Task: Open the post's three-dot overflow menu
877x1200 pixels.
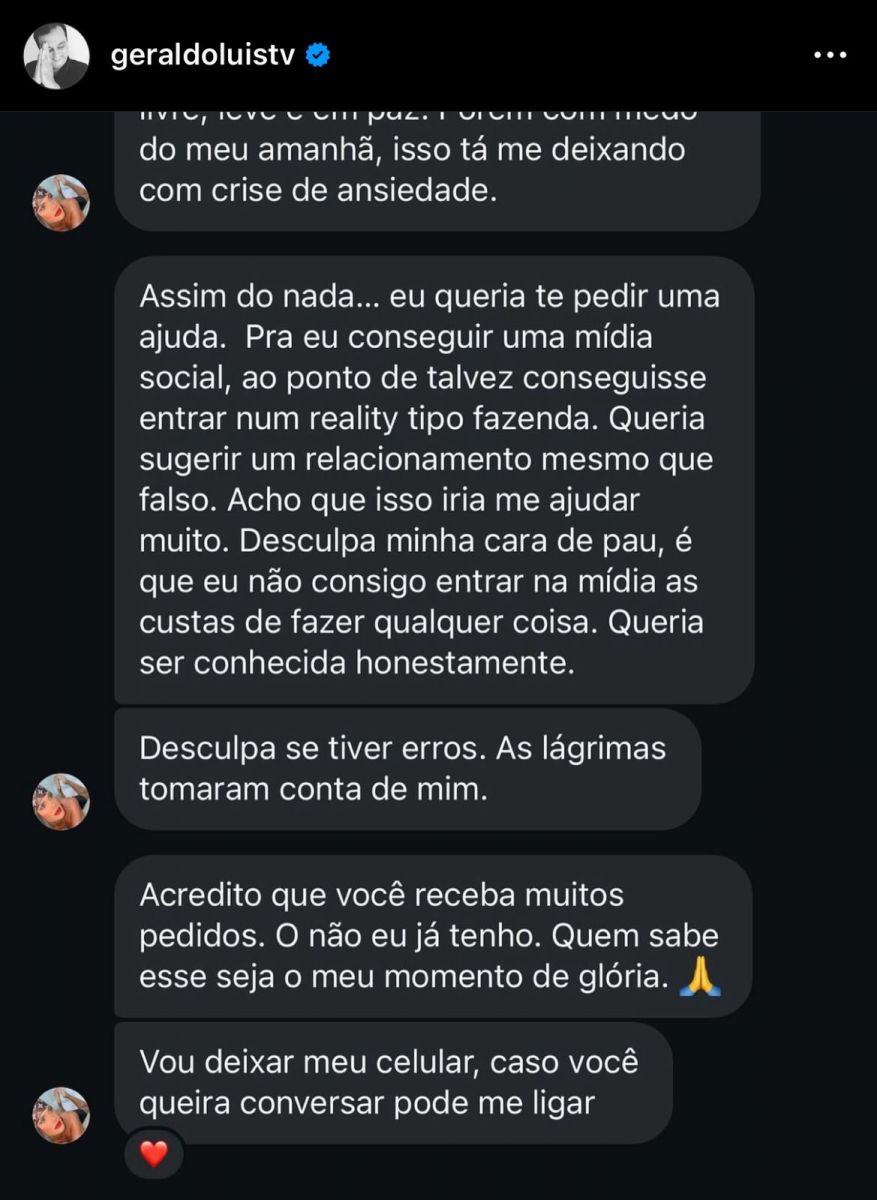Action: (830, 56)
